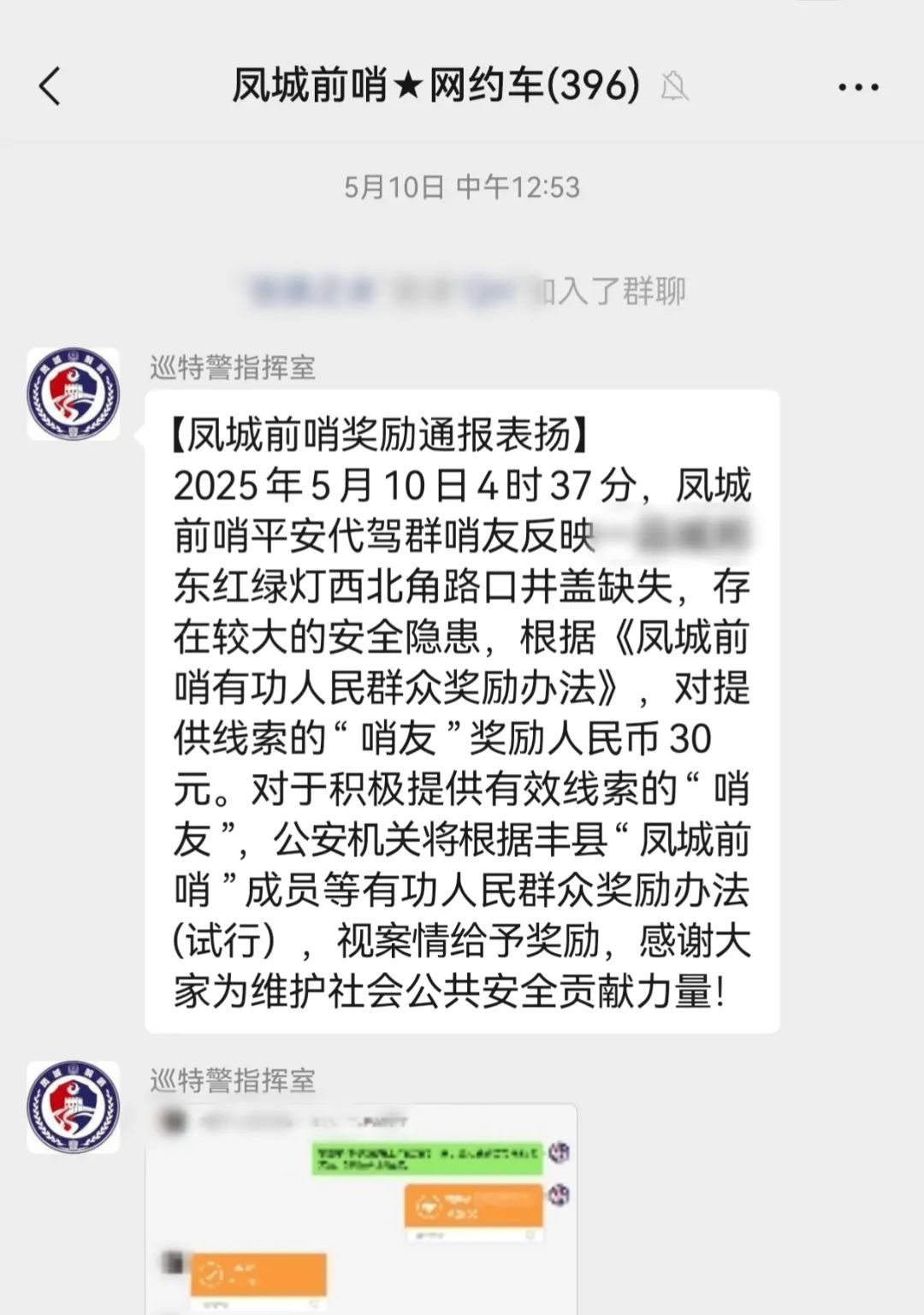Open the shared screenshot image
The image size is (924, 1315).
361,1208
